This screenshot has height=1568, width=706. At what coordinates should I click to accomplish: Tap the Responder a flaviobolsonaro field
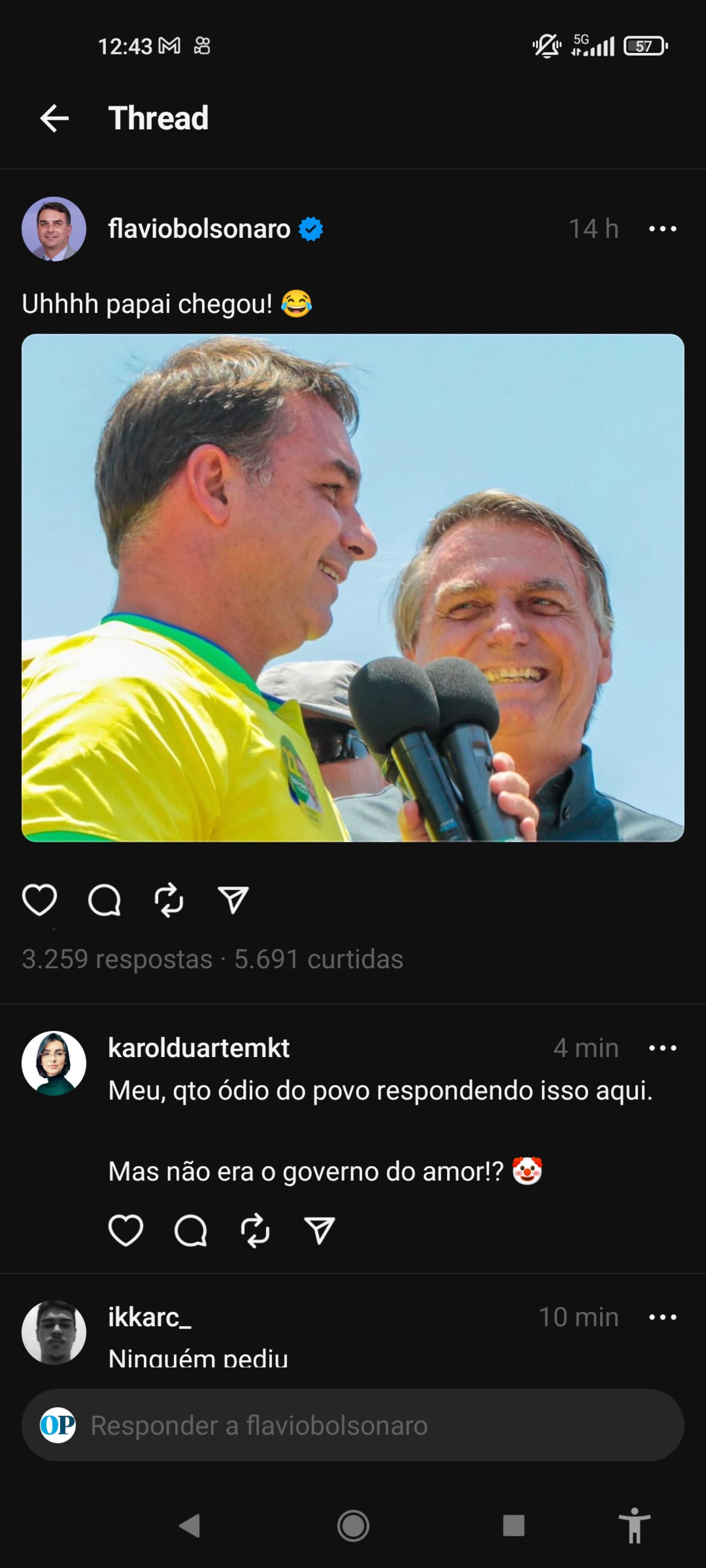[366, 1425]
